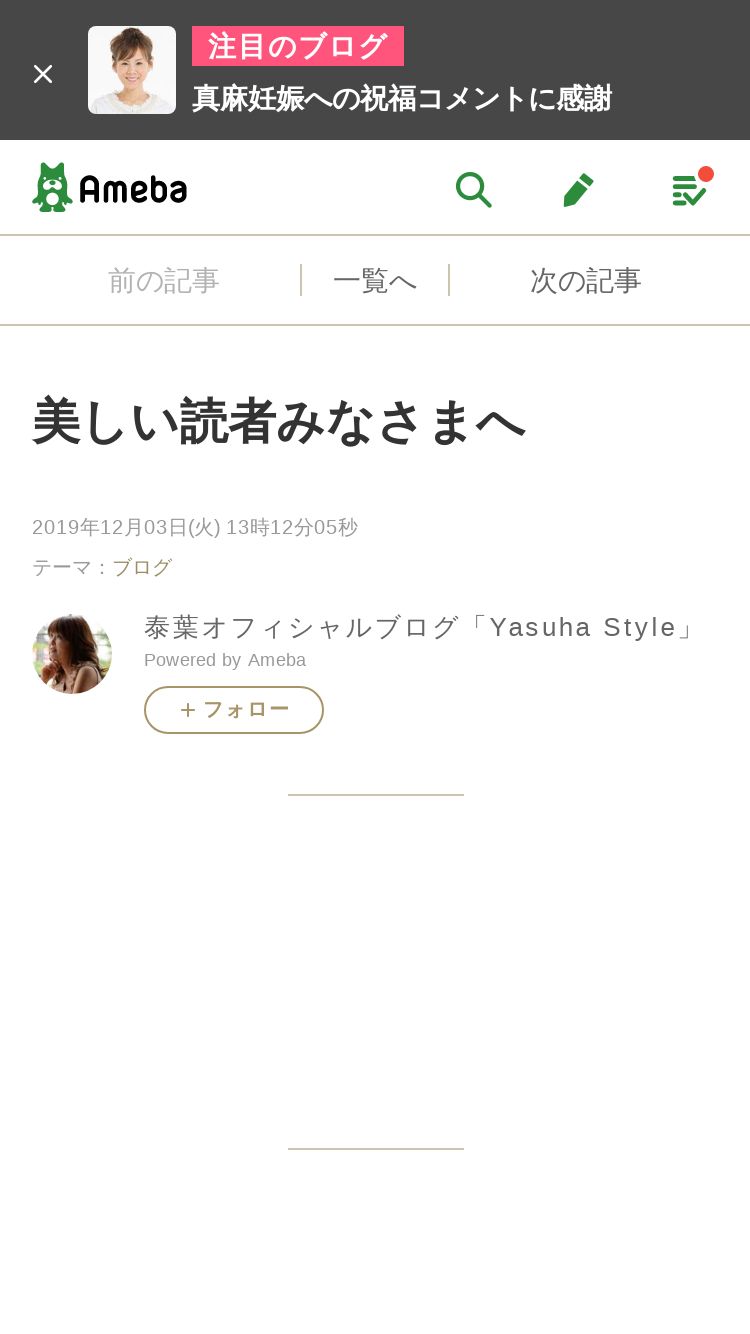Open 泰葉オフィシャルブログ「Yasuha Style」
Image resolution: width=750 pixels, height=1334 pixels.
tap(420, 627)
